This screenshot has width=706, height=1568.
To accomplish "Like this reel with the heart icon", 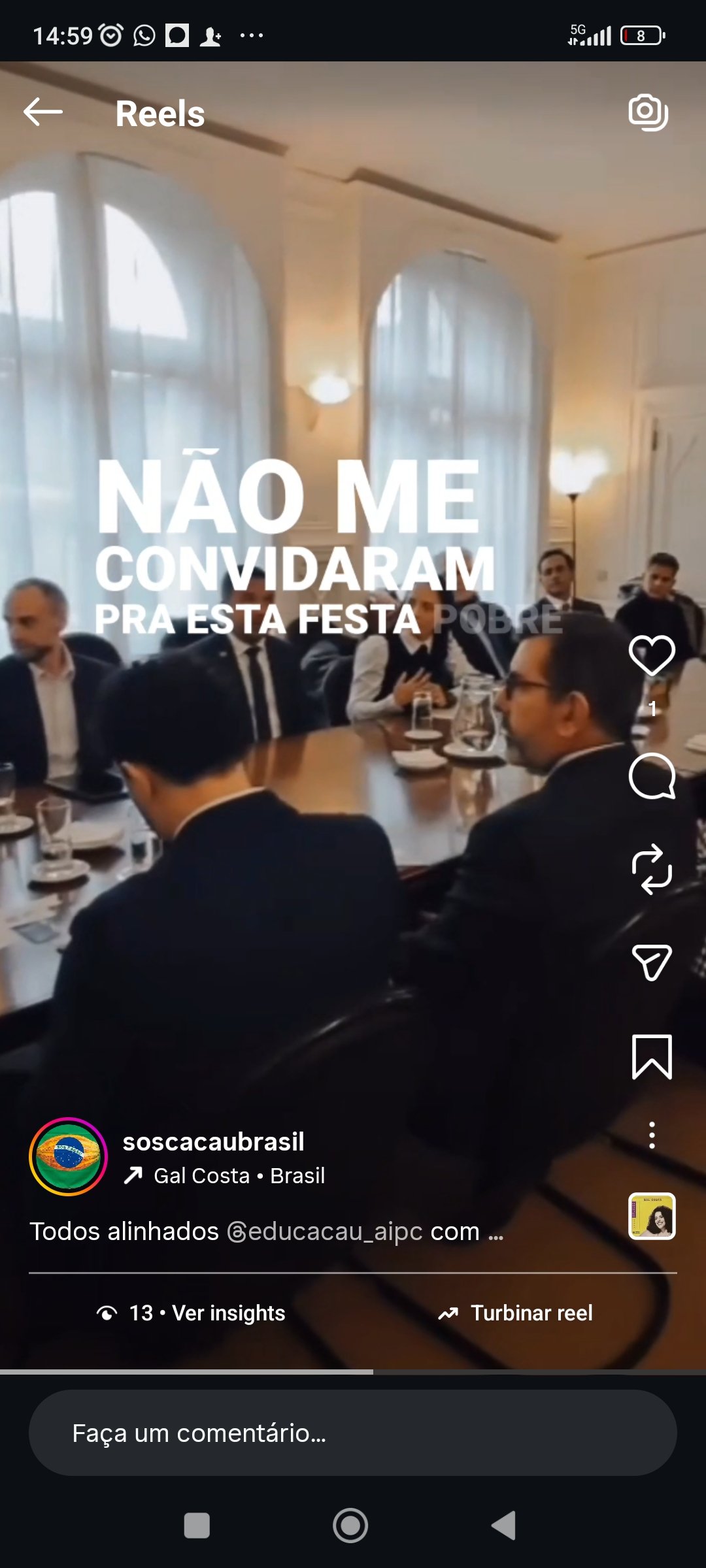I will [x=652, y=655].
